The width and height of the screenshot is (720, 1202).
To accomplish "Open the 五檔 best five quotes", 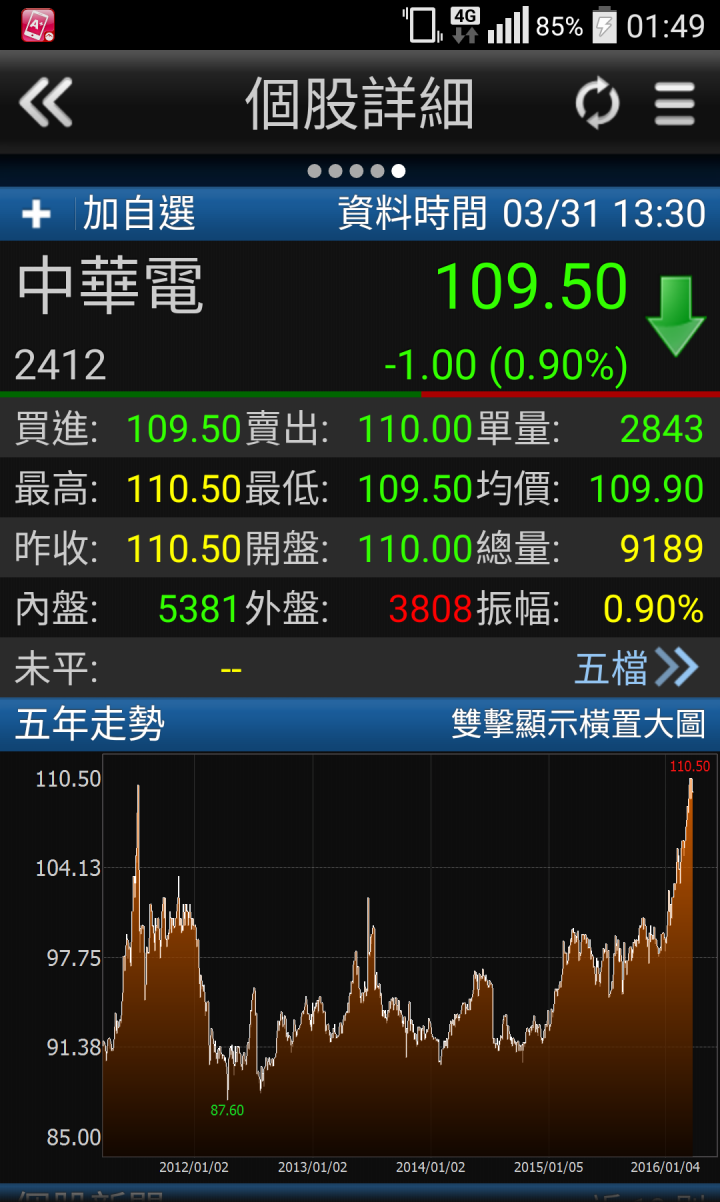I will pyautogui.click(x=636, y=668).
